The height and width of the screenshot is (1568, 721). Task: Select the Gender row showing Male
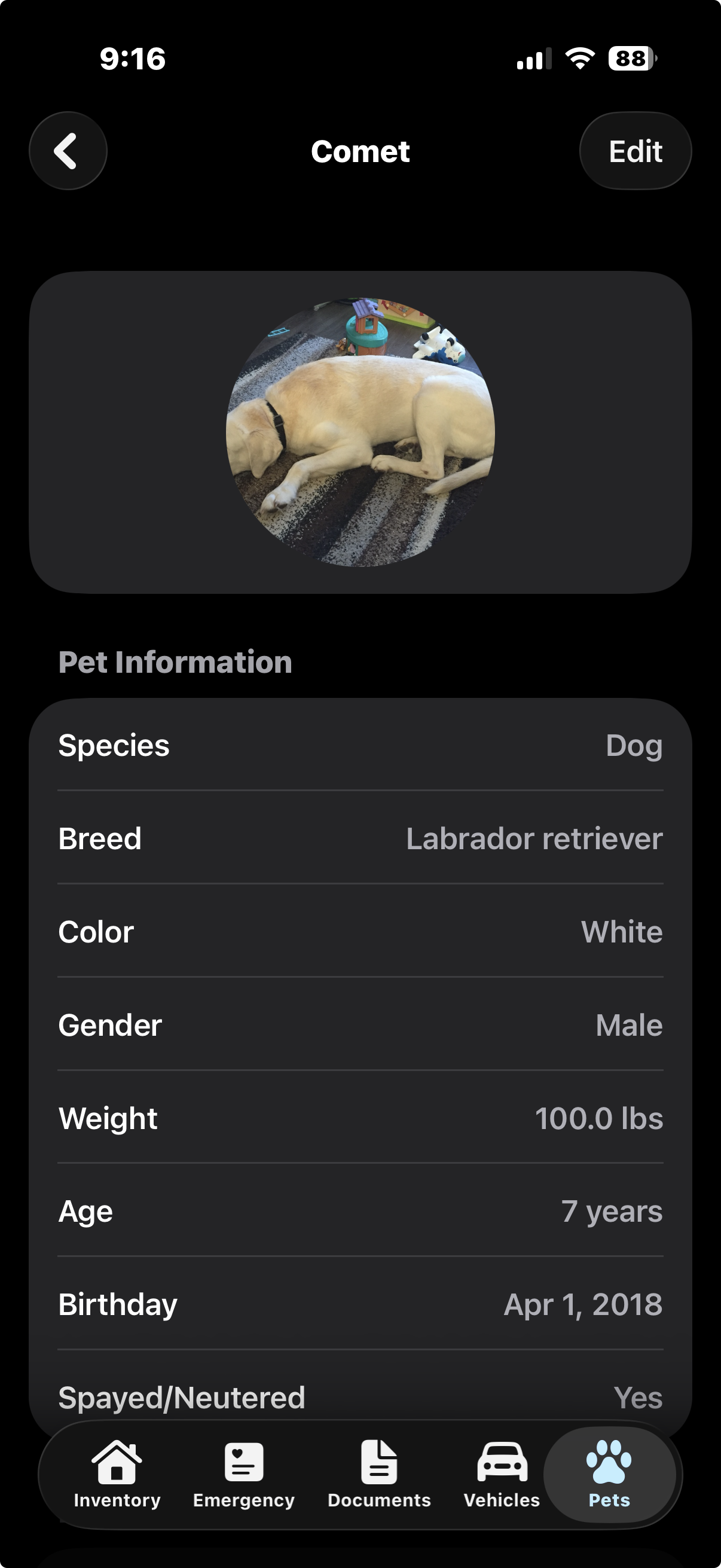[x=360, y=1025]
